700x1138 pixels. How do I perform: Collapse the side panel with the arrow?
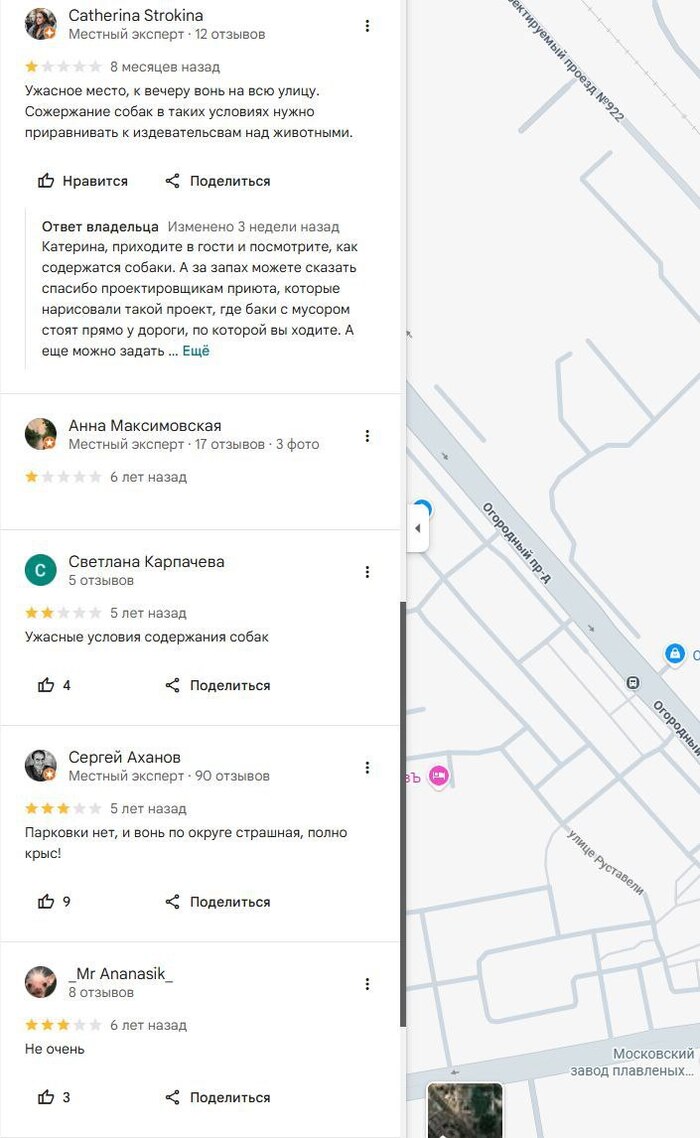tap(417, 529)
